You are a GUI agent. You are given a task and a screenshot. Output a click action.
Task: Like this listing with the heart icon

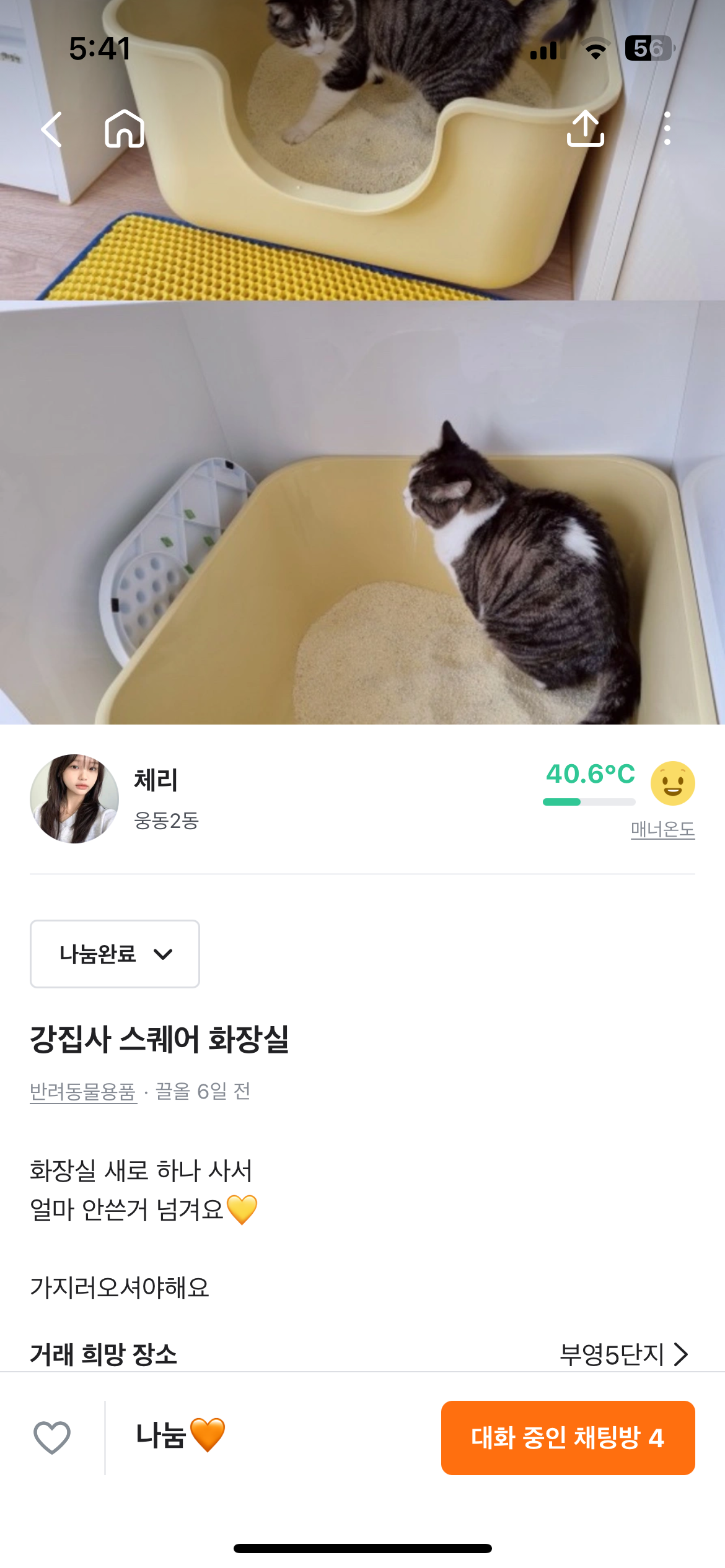point(52,1437)
